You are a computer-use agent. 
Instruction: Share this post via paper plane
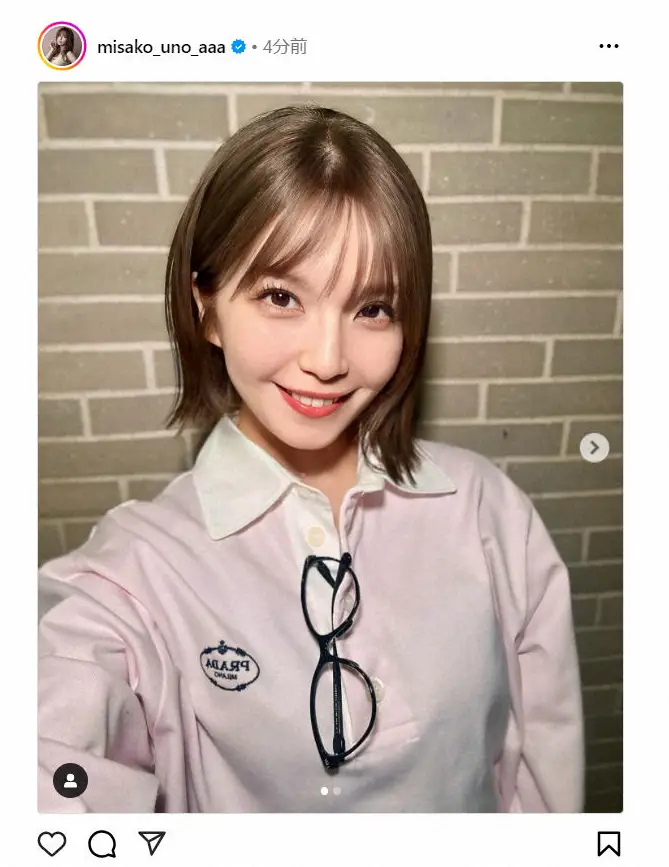151,843
